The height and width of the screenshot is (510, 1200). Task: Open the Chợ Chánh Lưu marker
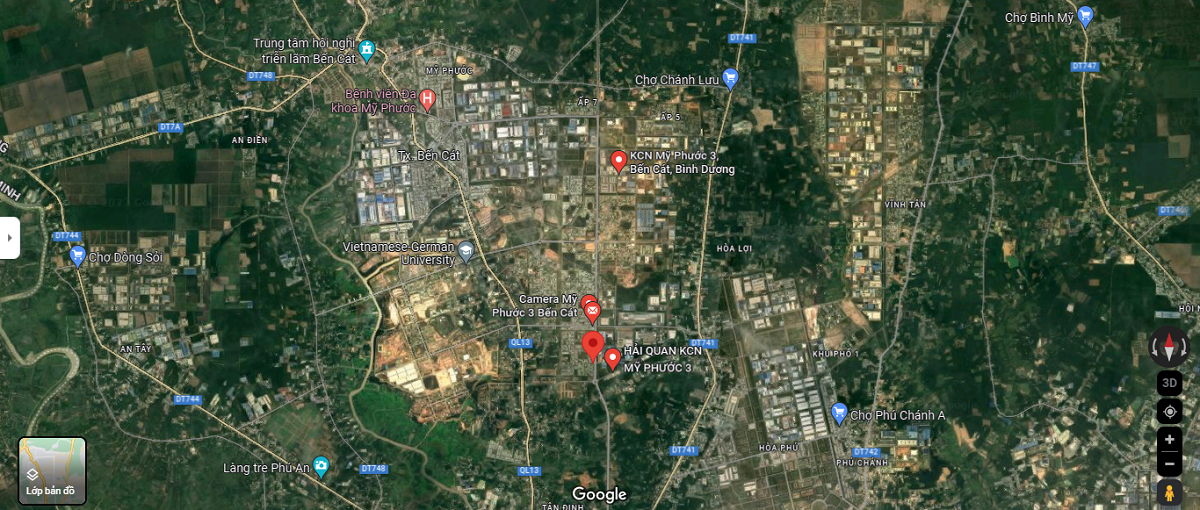730,78
